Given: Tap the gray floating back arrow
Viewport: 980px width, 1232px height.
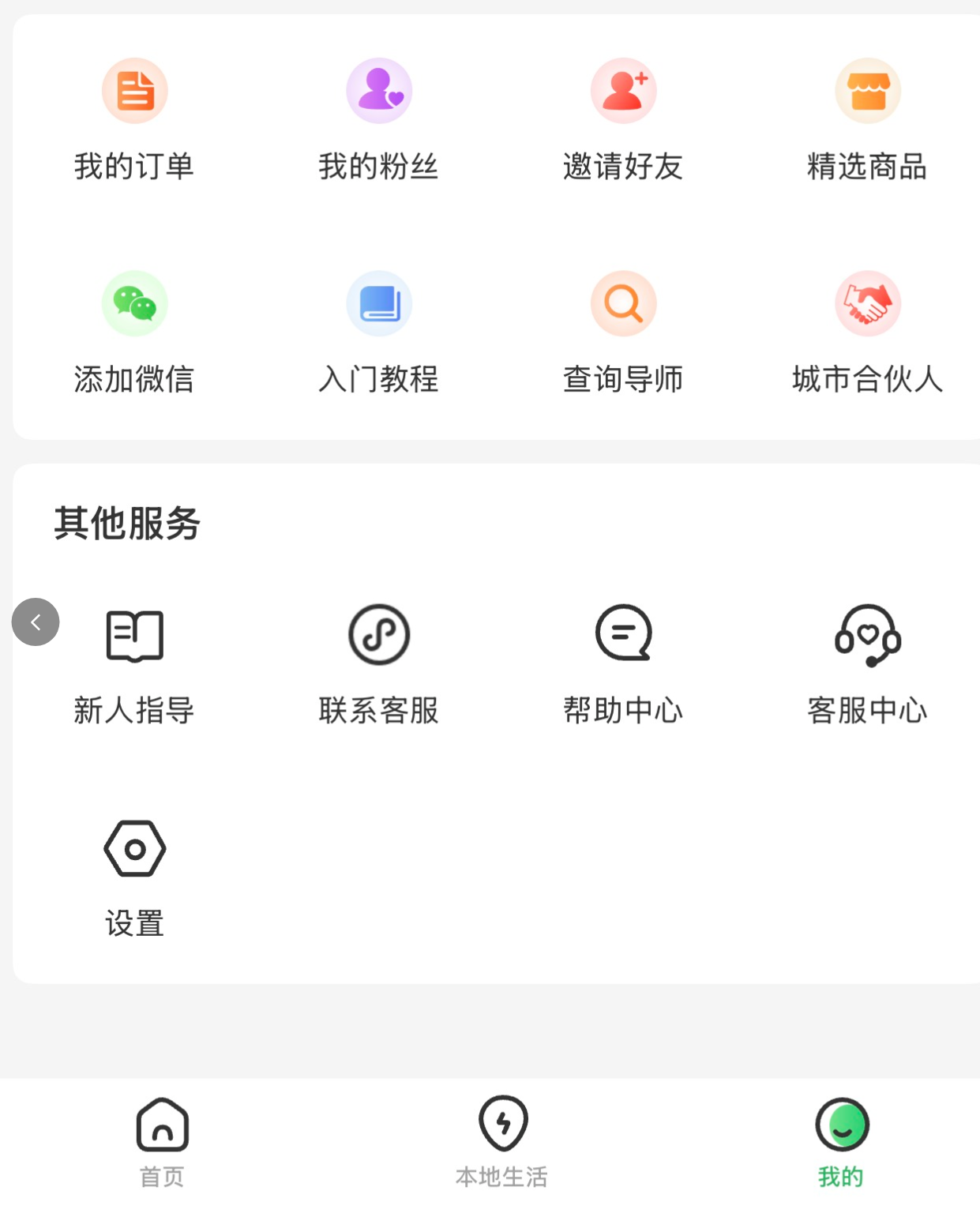Looking at the screenshot, I should (x=36, y=622).
